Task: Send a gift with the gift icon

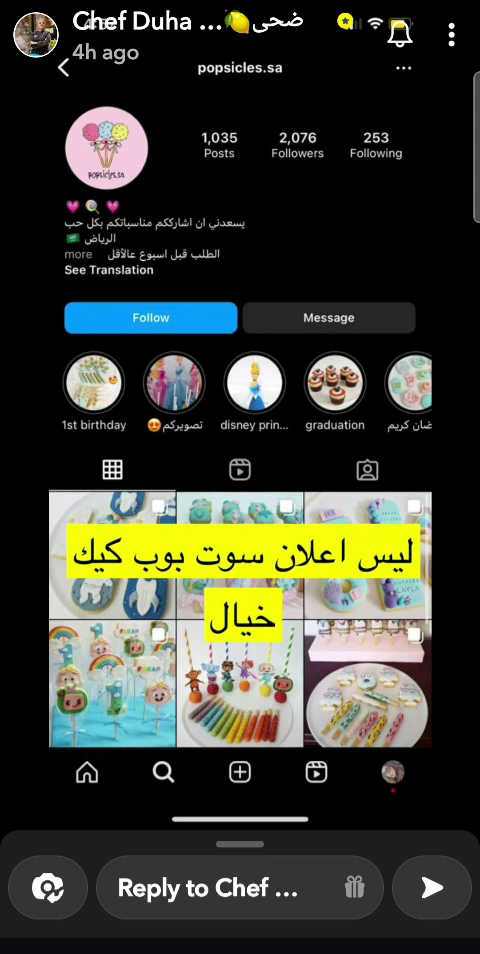Action: pyautogui.click(x=355, y=888)
